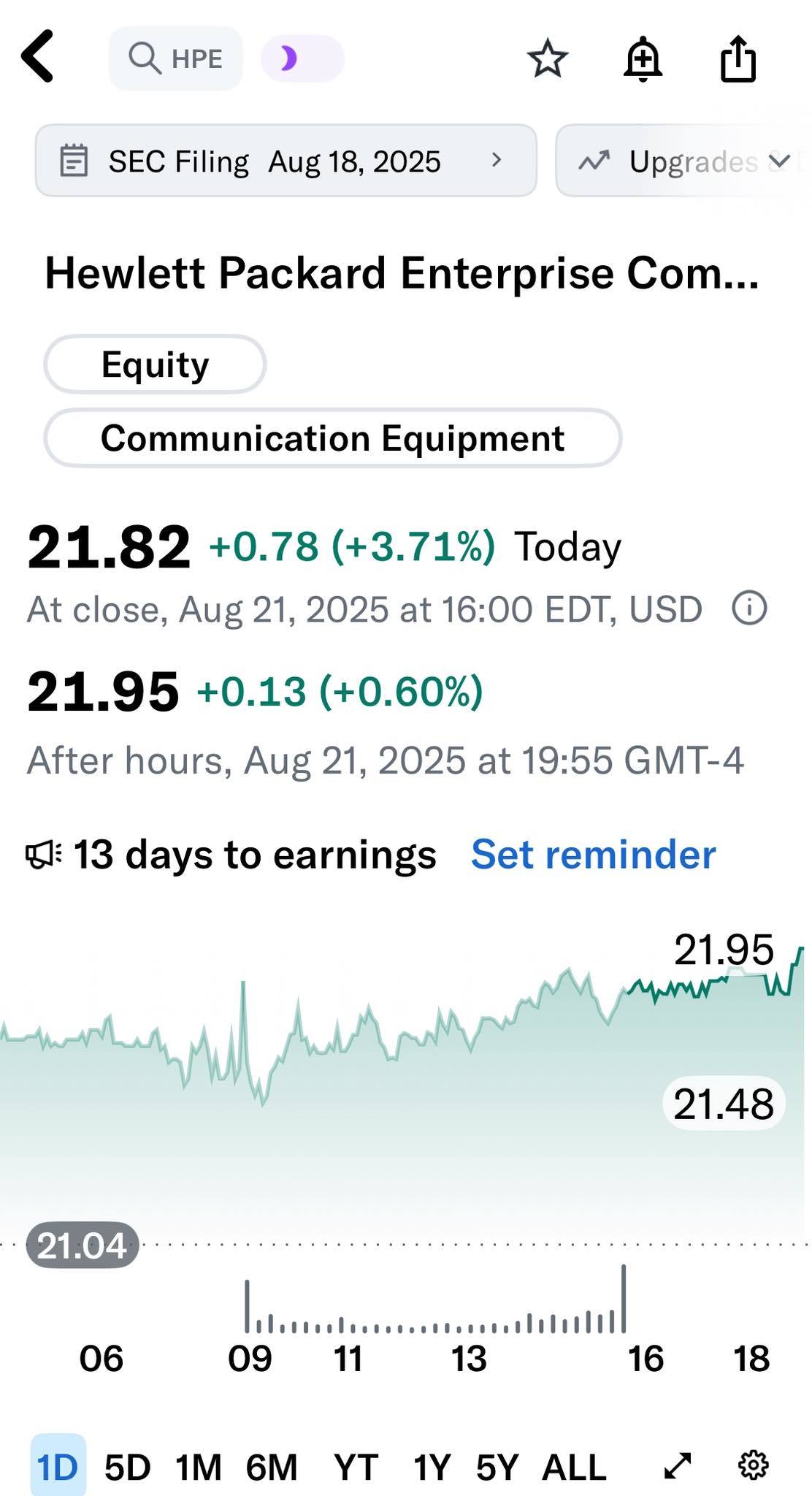Share this stock page
The width and height of the screenshot is (812, 1496).
click(x=738, y=58)
